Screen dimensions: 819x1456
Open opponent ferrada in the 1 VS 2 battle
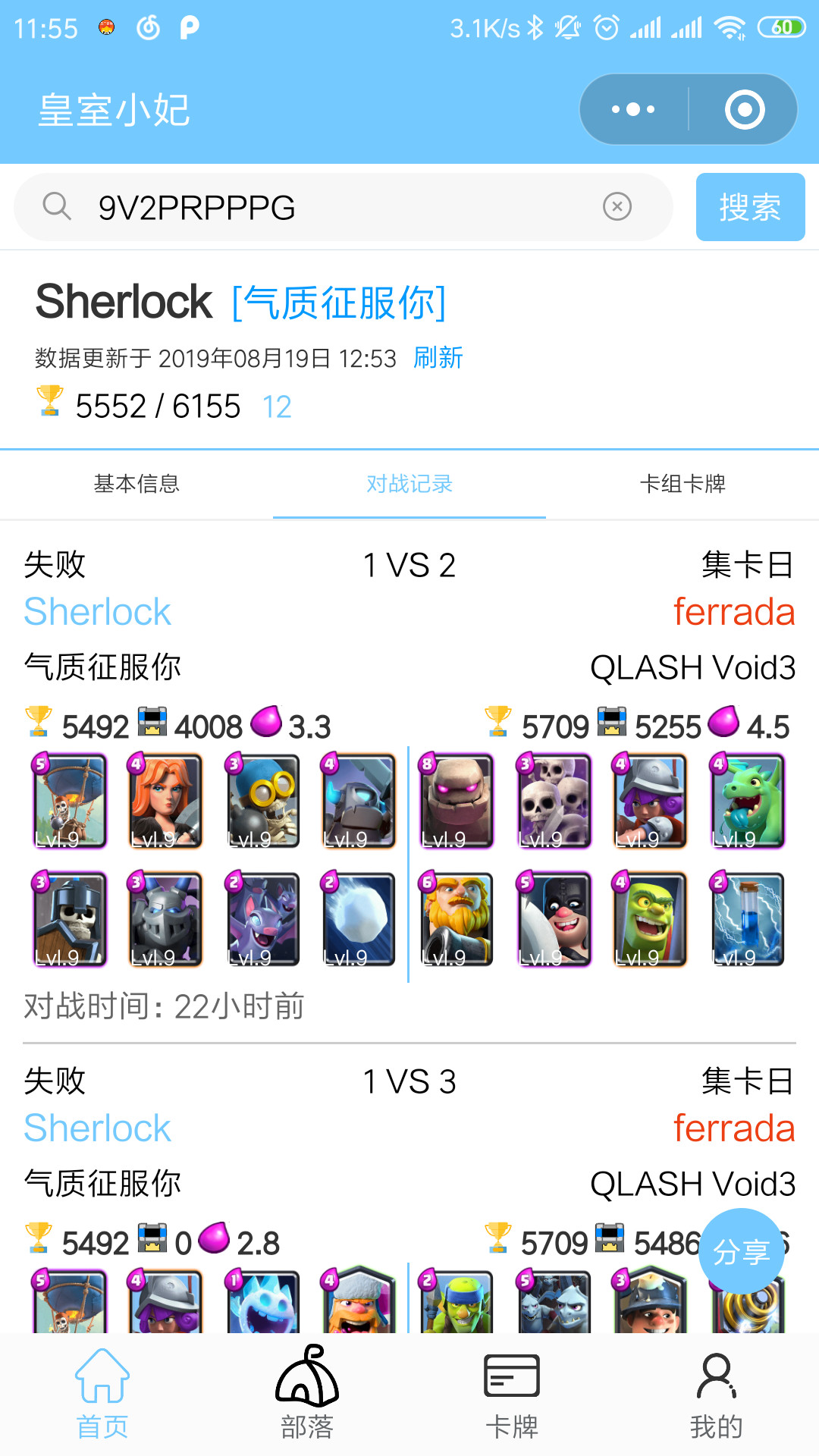click(733, 611)
